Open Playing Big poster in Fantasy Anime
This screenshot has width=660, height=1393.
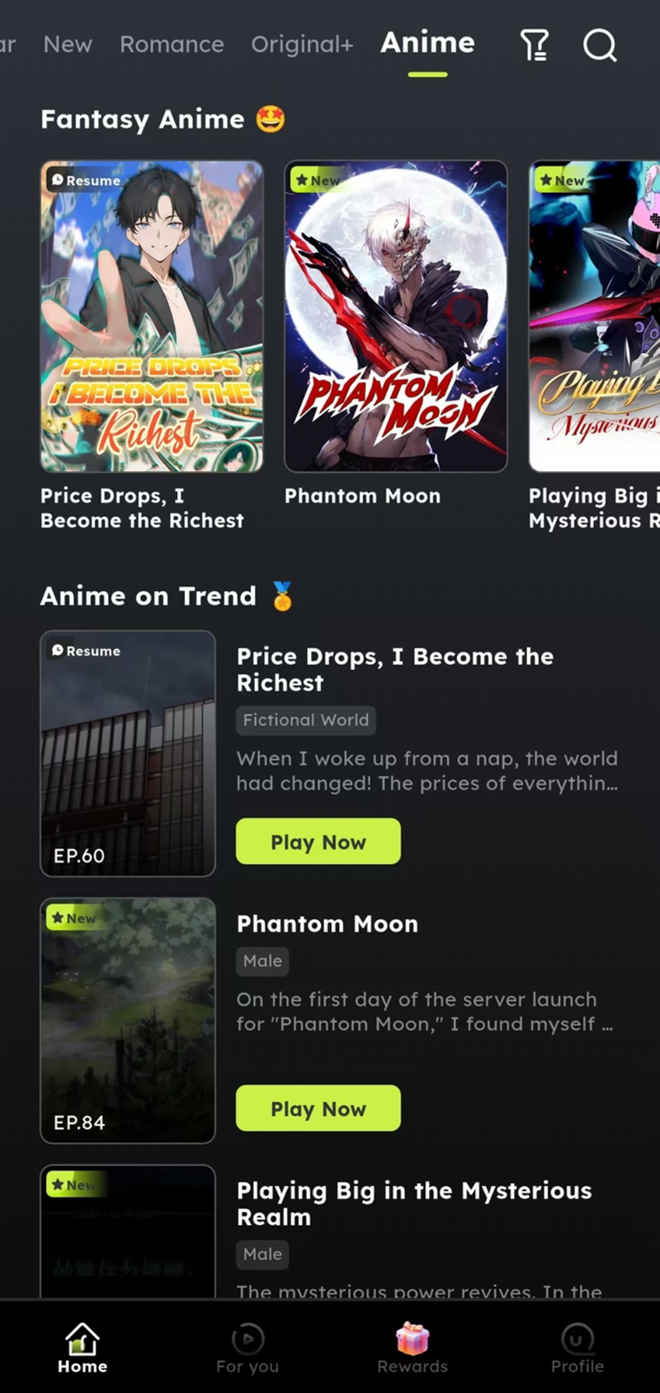coord(594,316)
